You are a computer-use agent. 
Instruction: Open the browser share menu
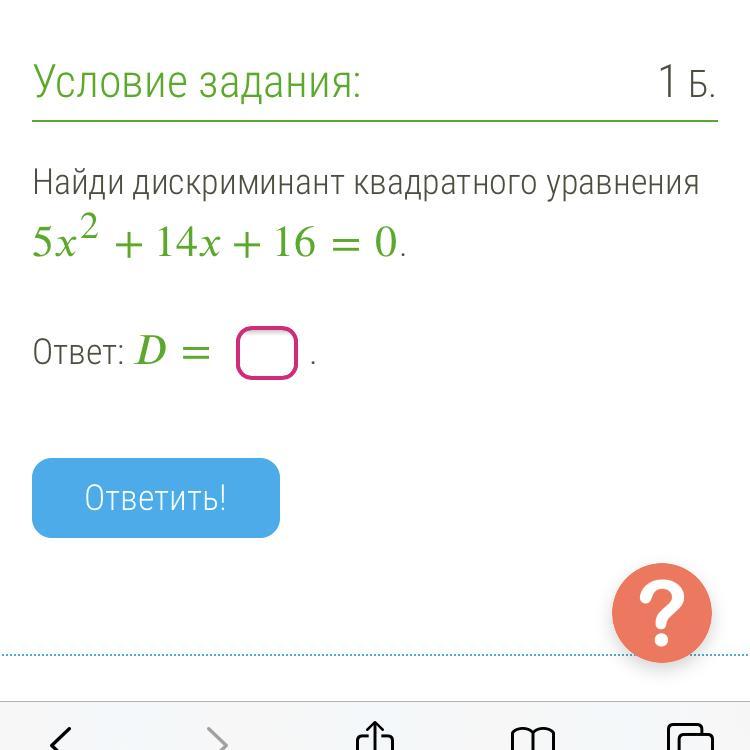click(x=375, y=736)
